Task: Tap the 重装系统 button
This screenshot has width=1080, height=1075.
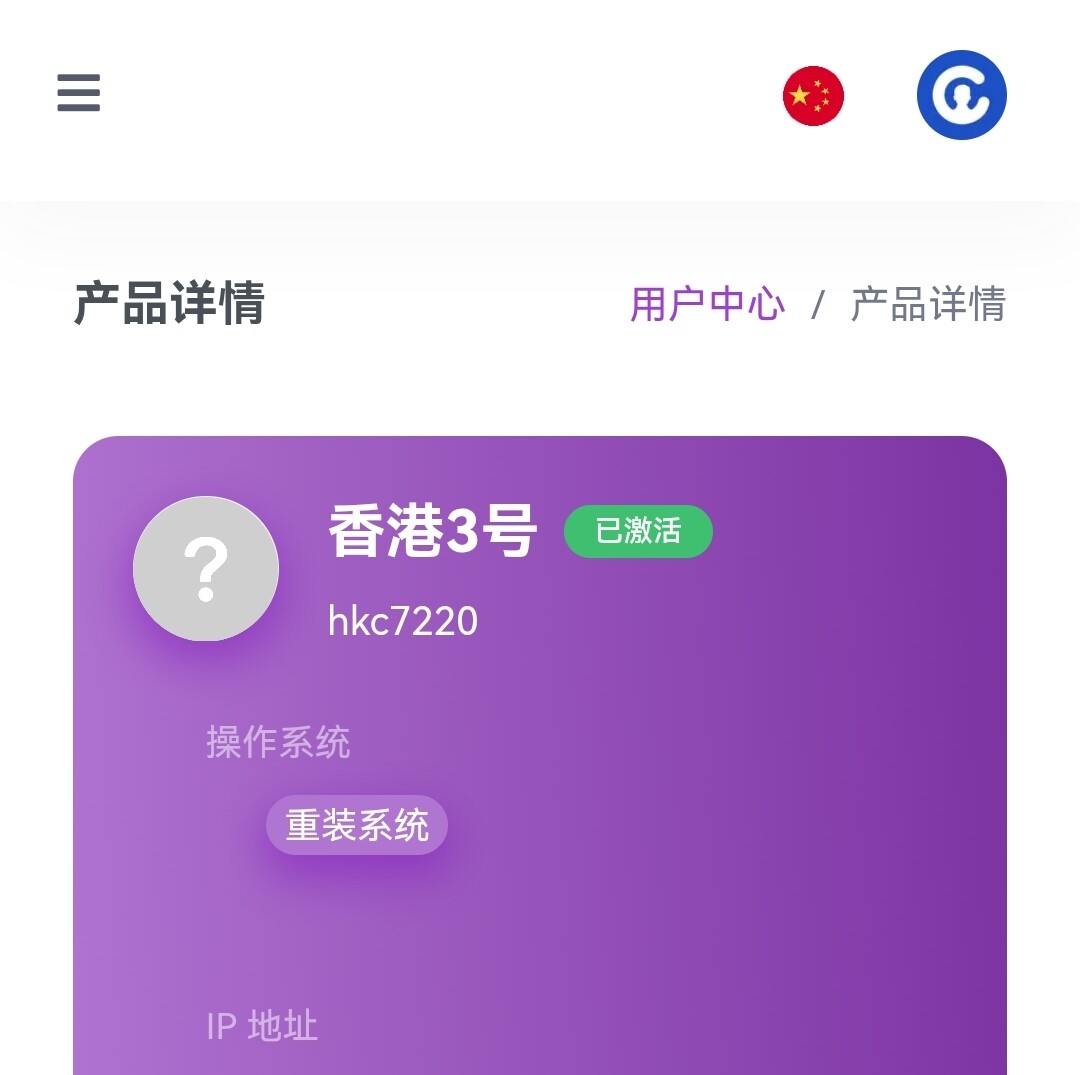Action: (x=357, y=825)
